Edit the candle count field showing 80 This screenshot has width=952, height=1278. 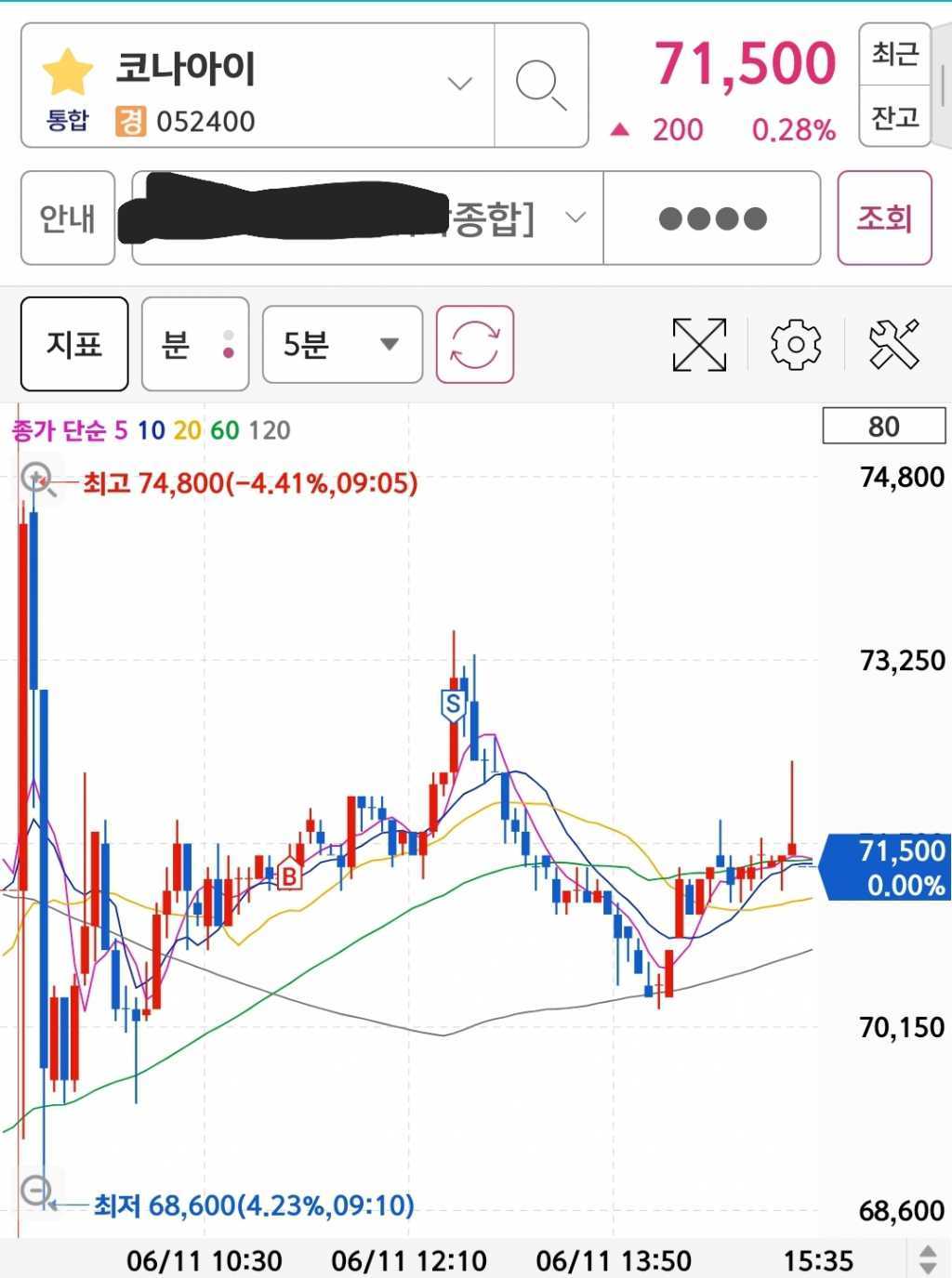pos(883,427)
